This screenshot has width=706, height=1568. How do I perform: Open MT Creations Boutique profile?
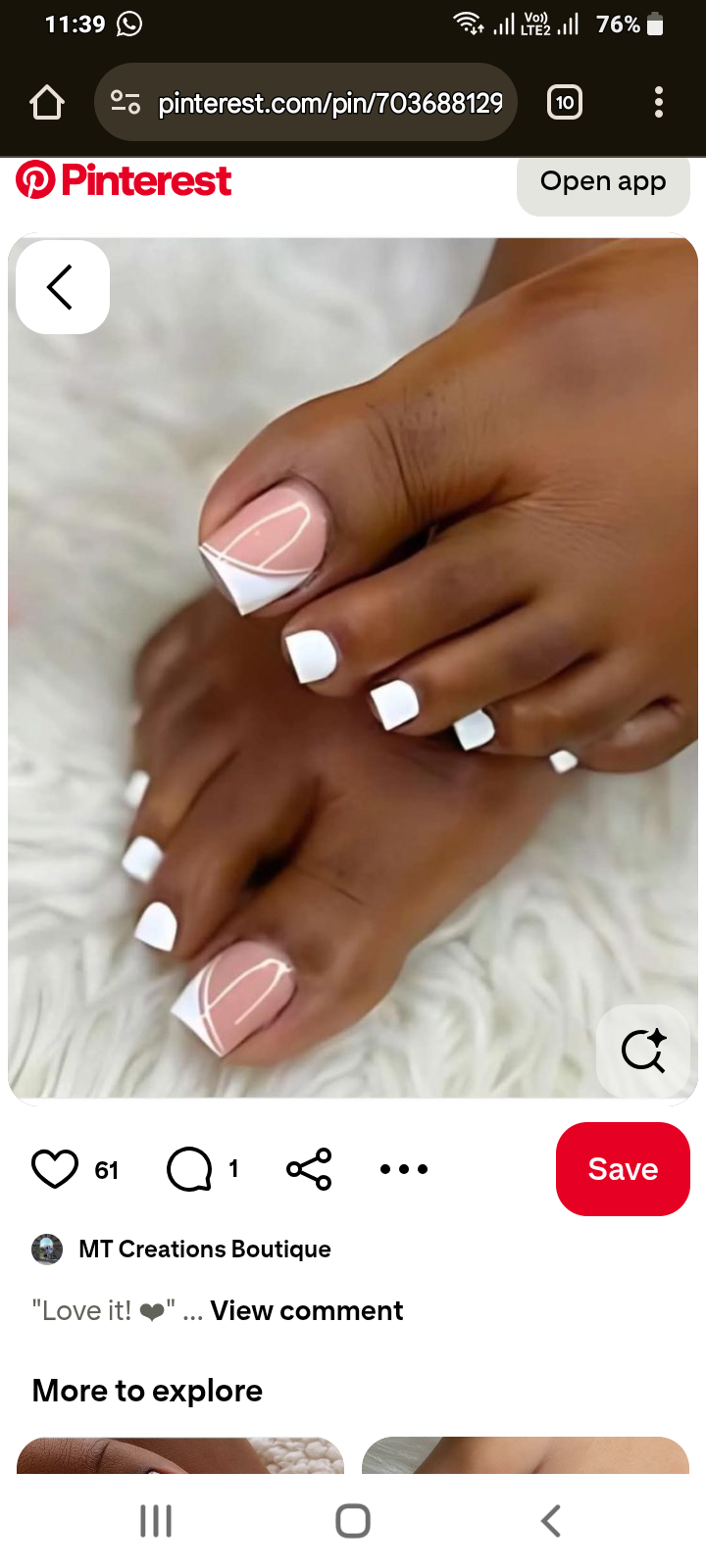pyautogui.click(x=204, y=1249)
